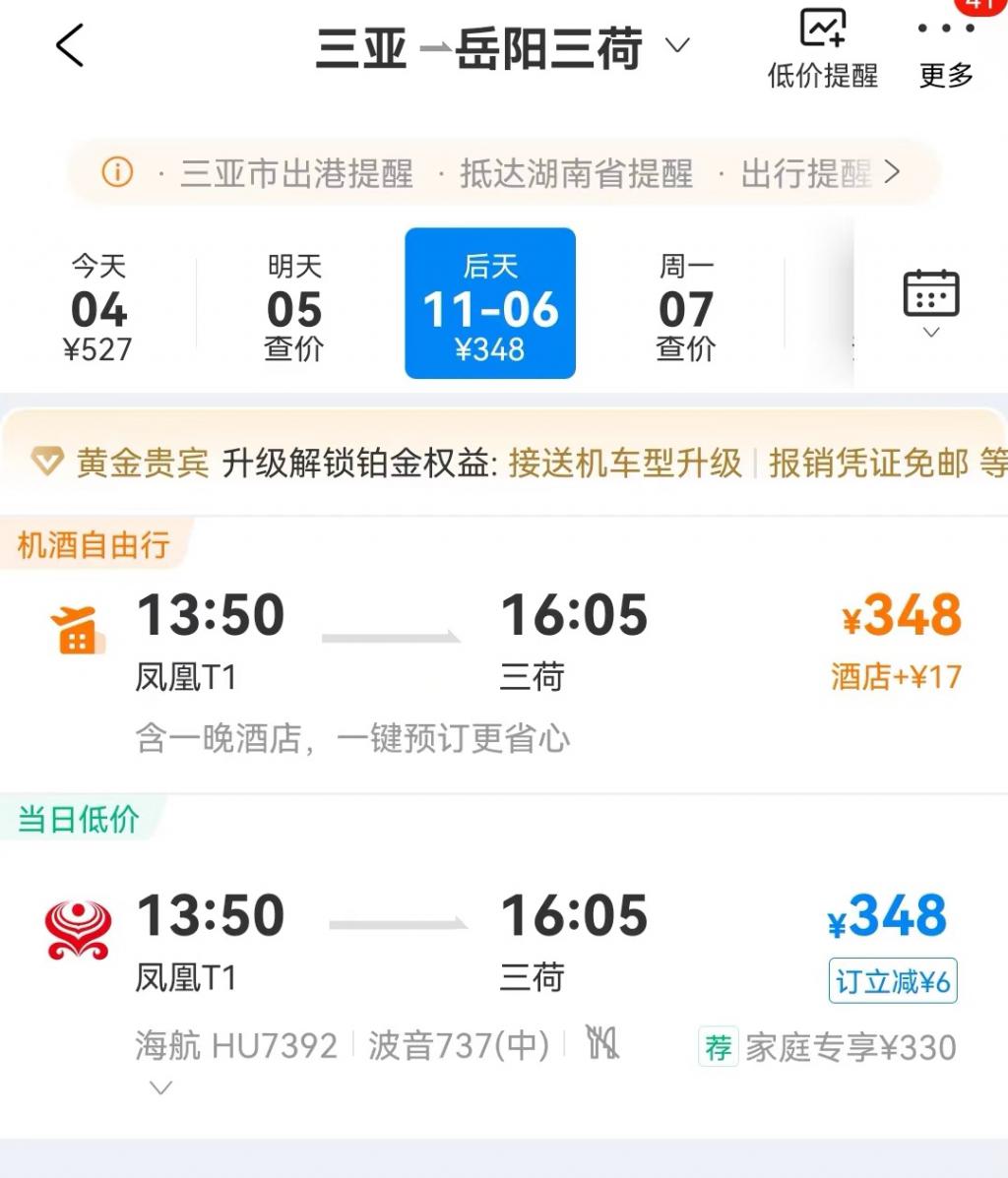
Task: Open the 机酒自由行 flight and hotel package
Action: (x=504, y=659)
